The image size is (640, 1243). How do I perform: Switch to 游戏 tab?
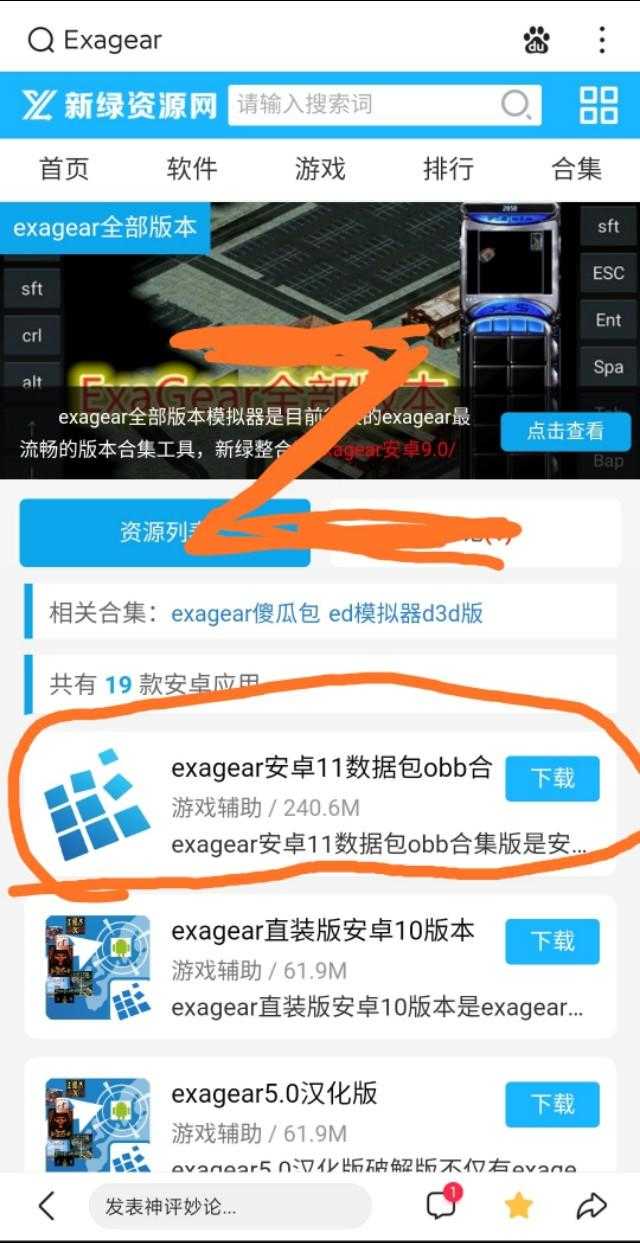point(320,169)
